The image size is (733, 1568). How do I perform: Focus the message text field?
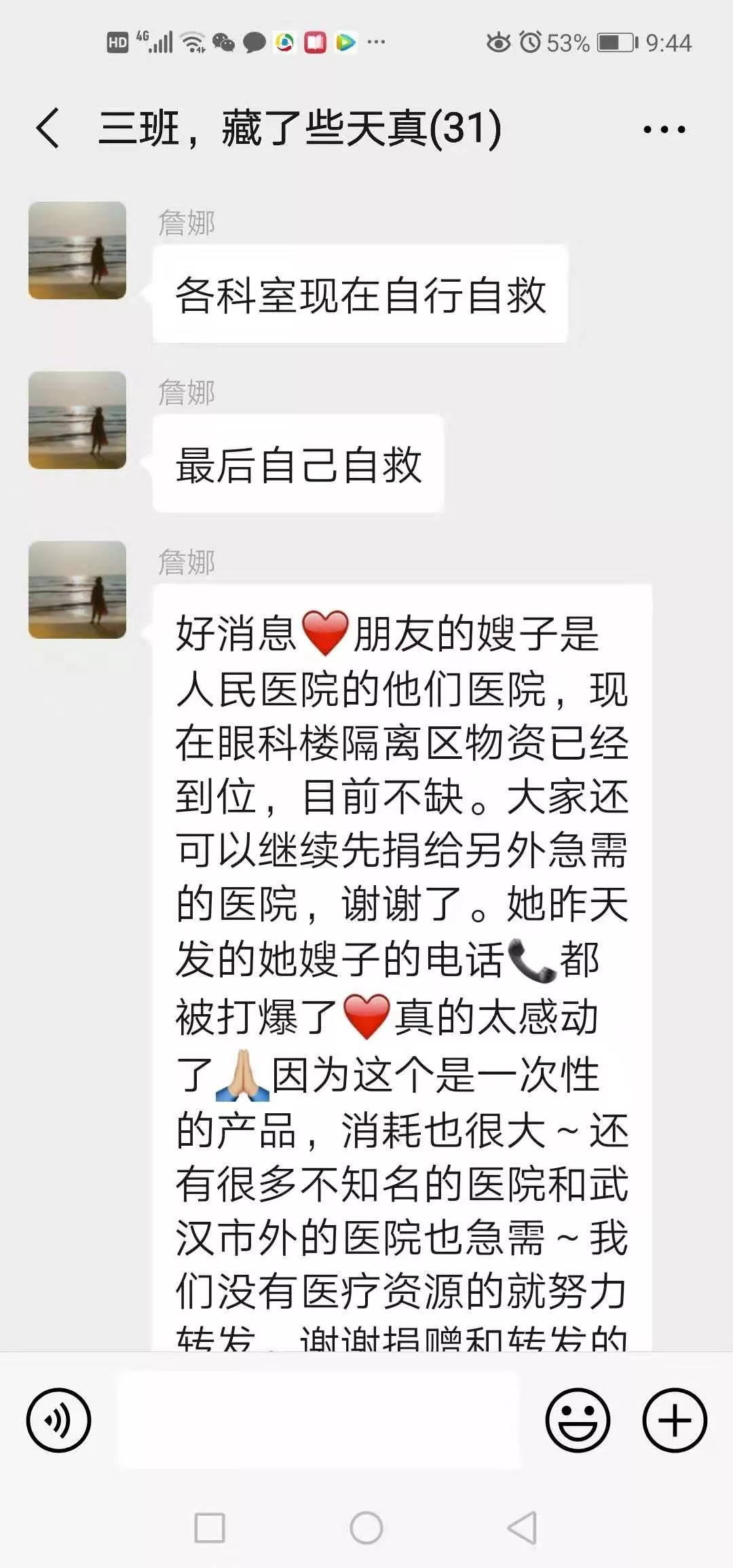pyautogui.click(x=319, y=1419)
